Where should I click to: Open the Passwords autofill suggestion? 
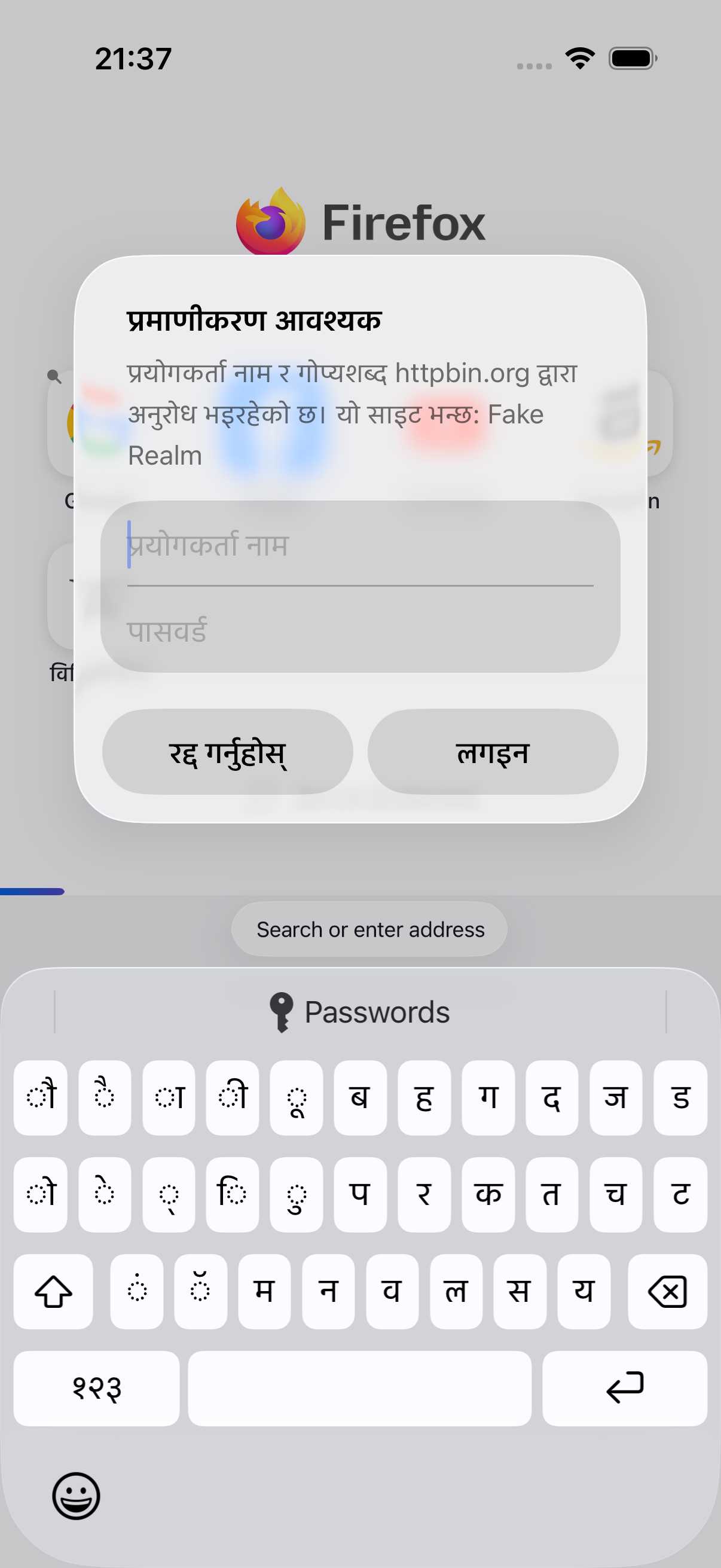point(360,1012)
